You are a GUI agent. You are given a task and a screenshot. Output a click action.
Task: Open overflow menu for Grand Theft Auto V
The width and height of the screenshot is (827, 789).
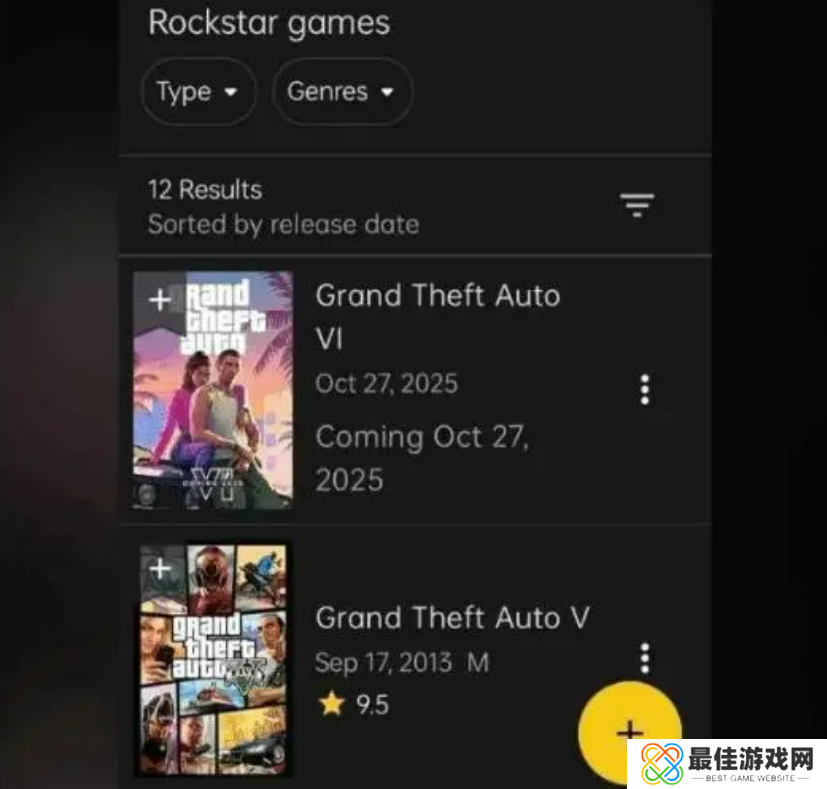(645, 657)
